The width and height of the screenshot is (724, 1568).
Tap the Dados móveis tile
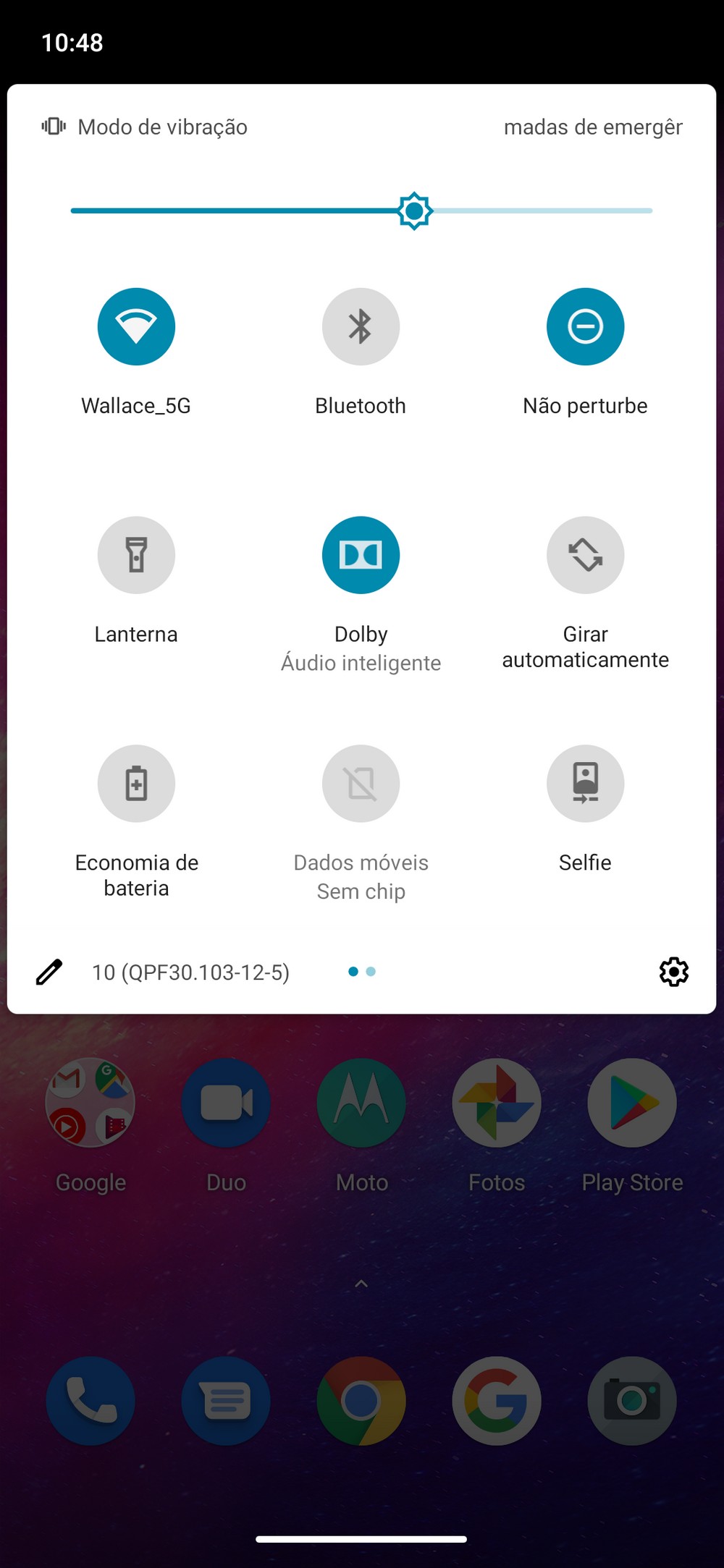click(361, 784)
